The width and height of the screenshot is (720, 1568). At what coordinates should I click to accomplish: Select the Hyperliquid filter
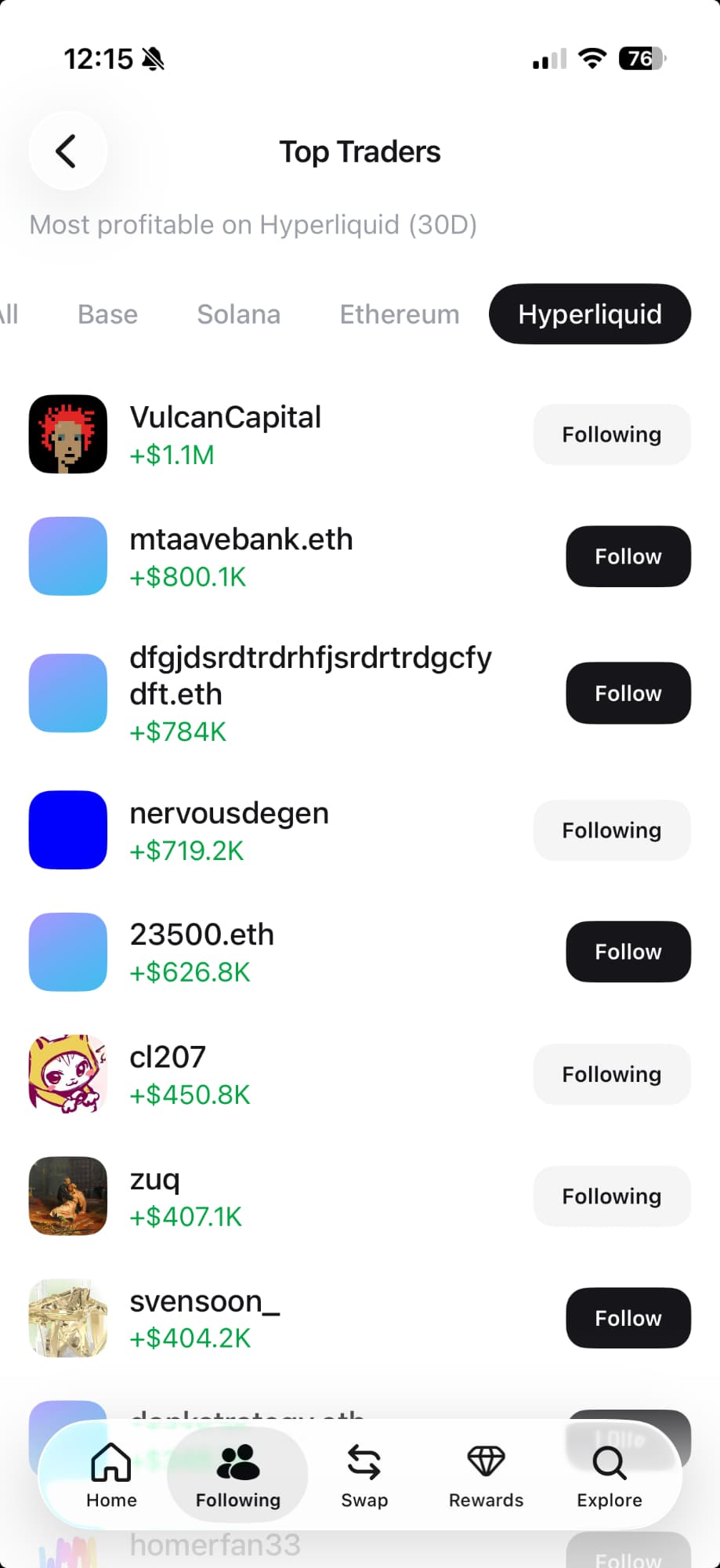pos(589,314)
